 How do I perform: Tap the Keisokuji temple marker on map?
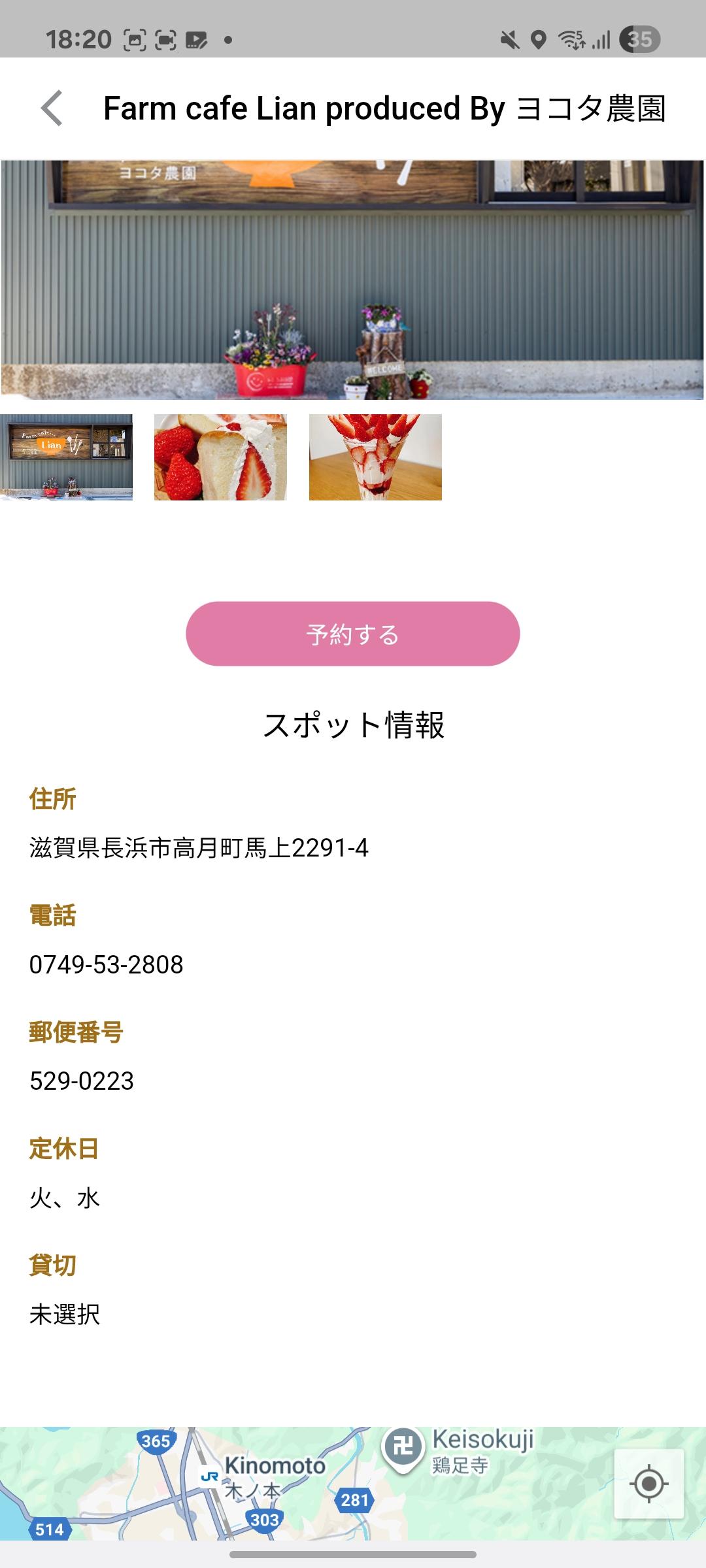pos(403,1446)
